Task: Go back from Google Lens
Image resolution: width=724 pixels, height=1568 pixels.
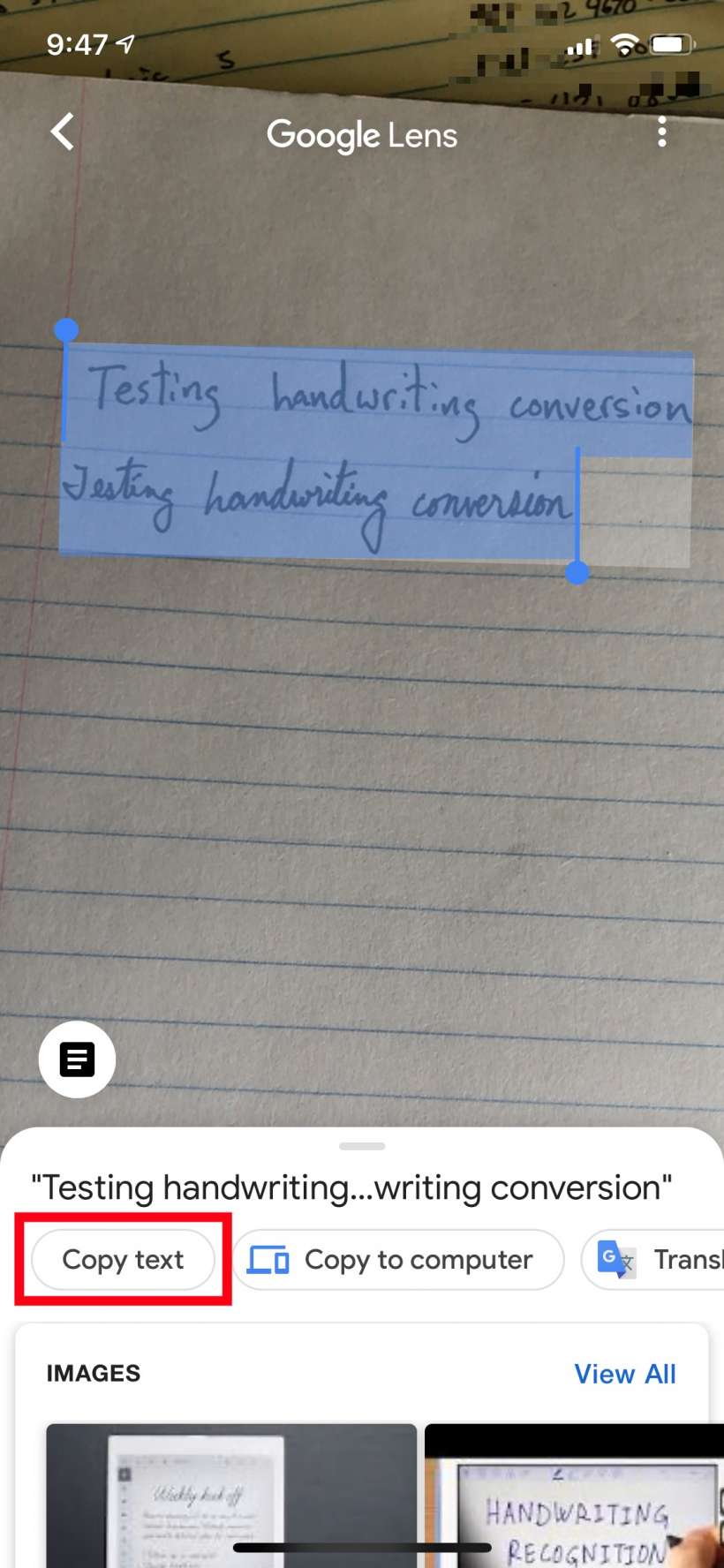Action: pos(63,132)
